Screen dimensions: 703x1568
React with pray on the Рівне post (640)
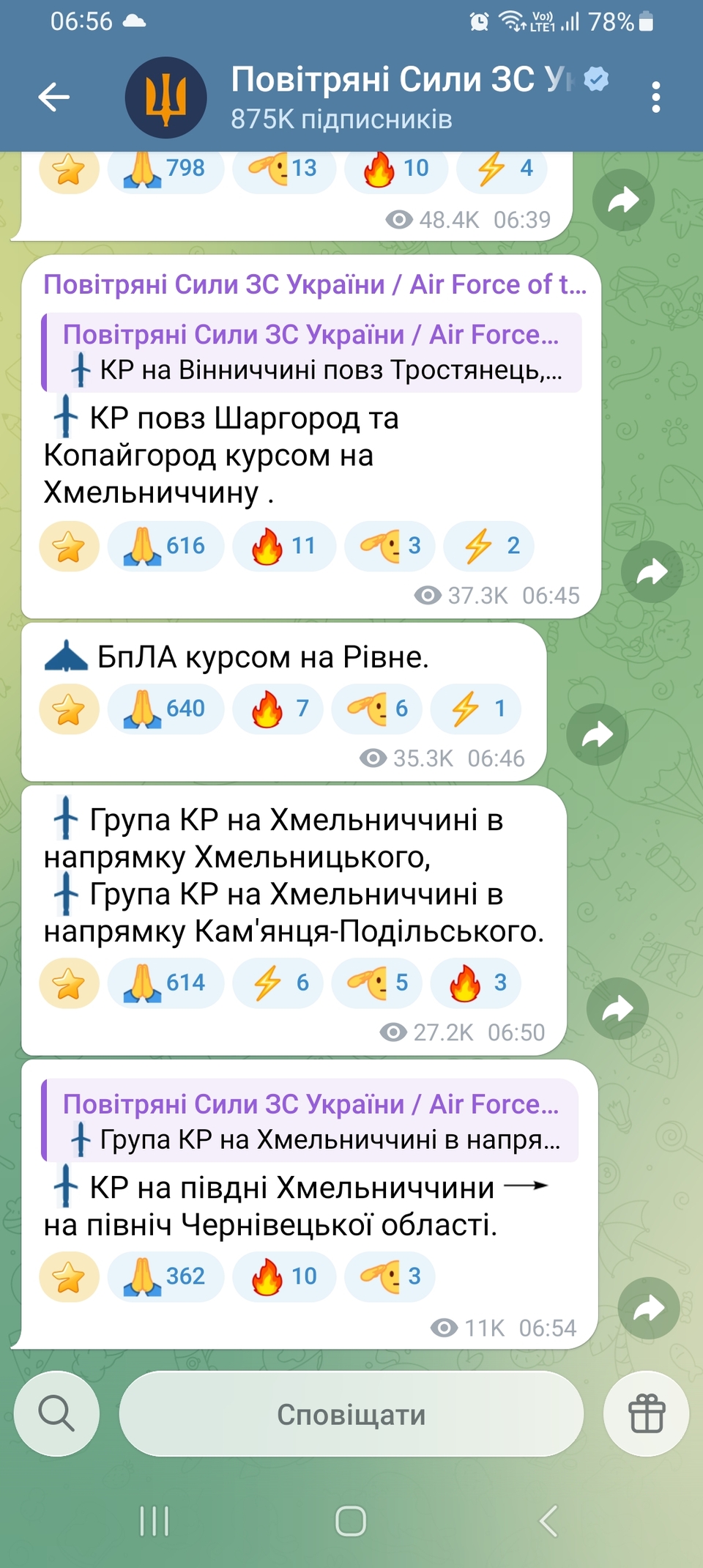(165, 709)
